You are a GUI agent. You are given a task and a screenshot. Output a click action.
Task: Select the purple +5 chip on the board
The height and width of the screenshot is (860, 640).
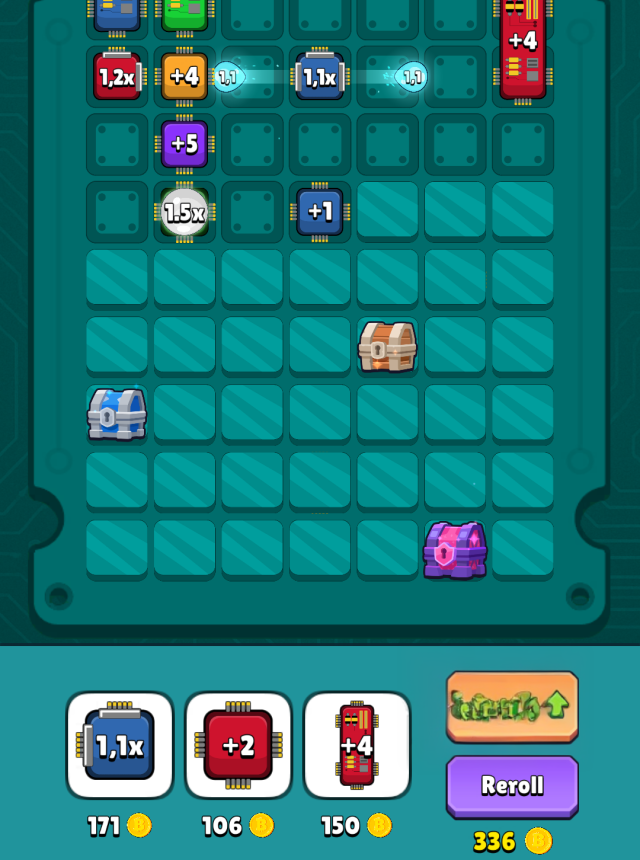tap(185, 144)
